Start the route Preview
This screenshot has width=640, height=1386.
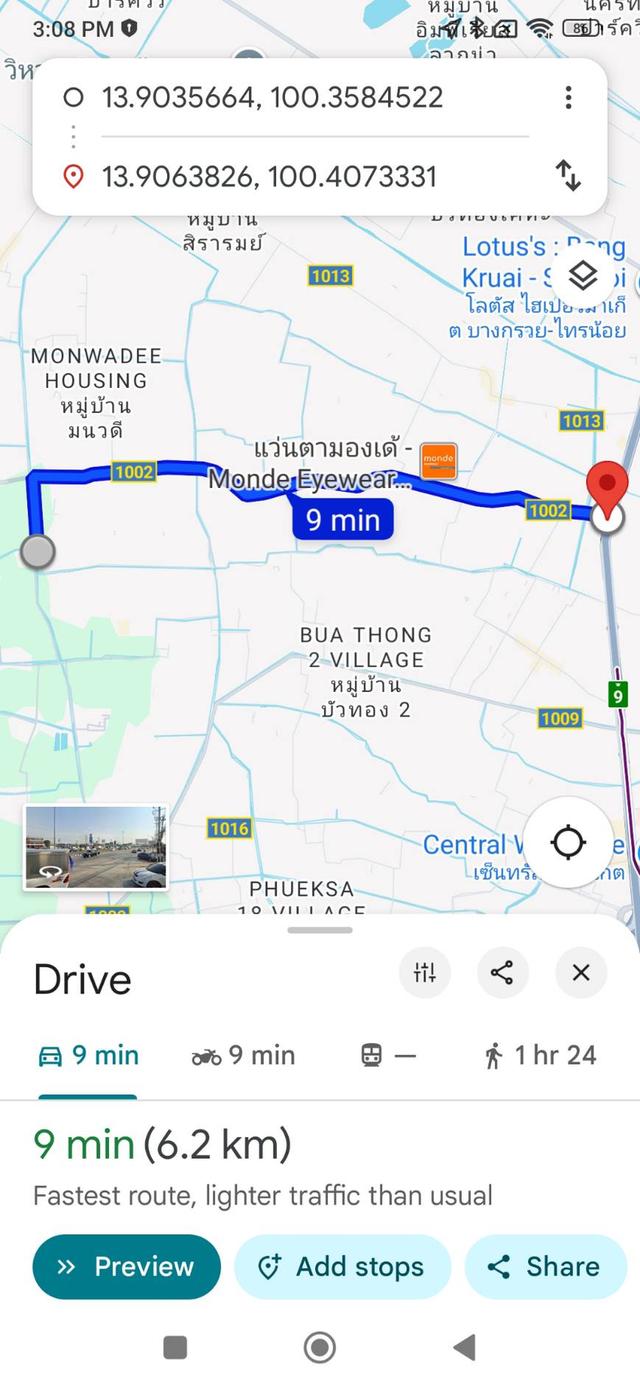point(126,1267)
